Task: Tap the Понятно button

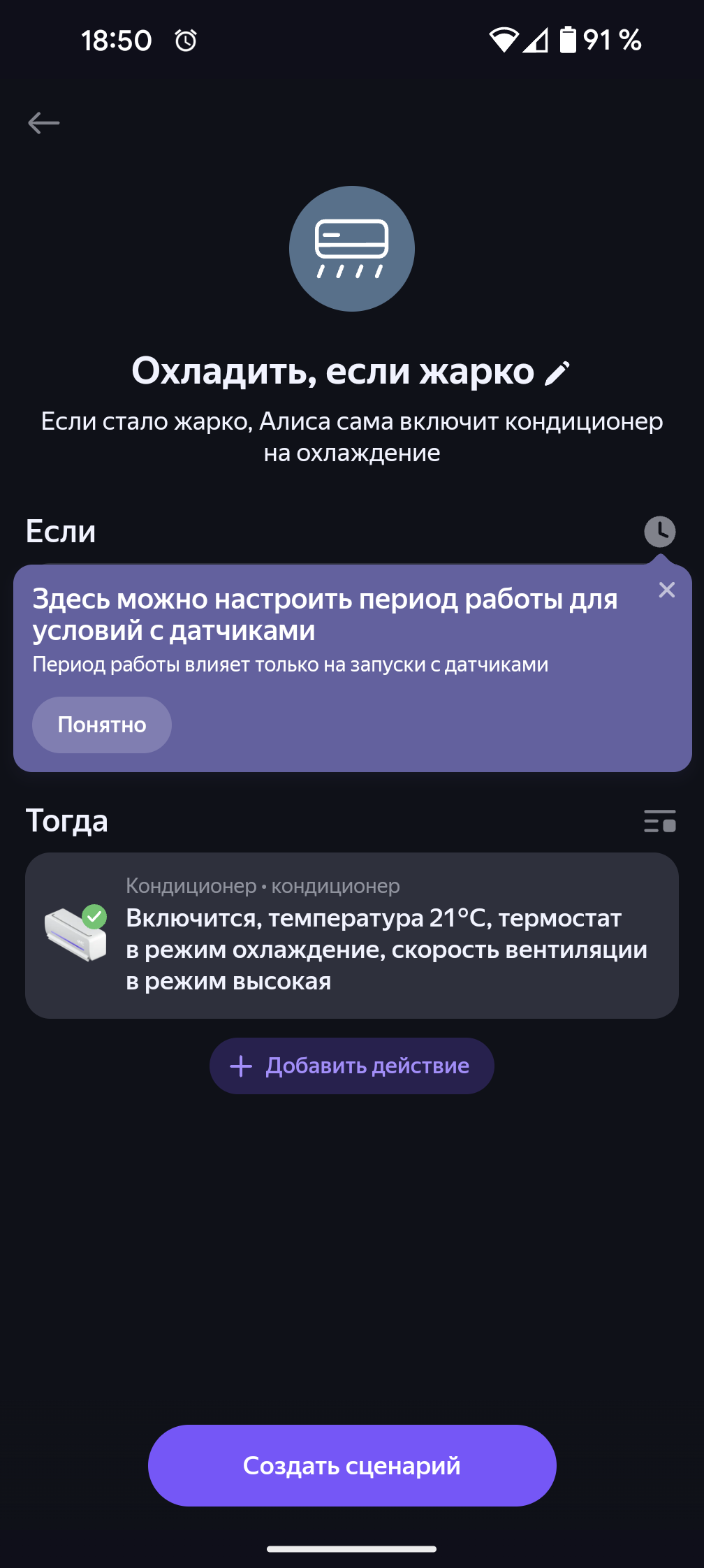Action: (102, 725)
